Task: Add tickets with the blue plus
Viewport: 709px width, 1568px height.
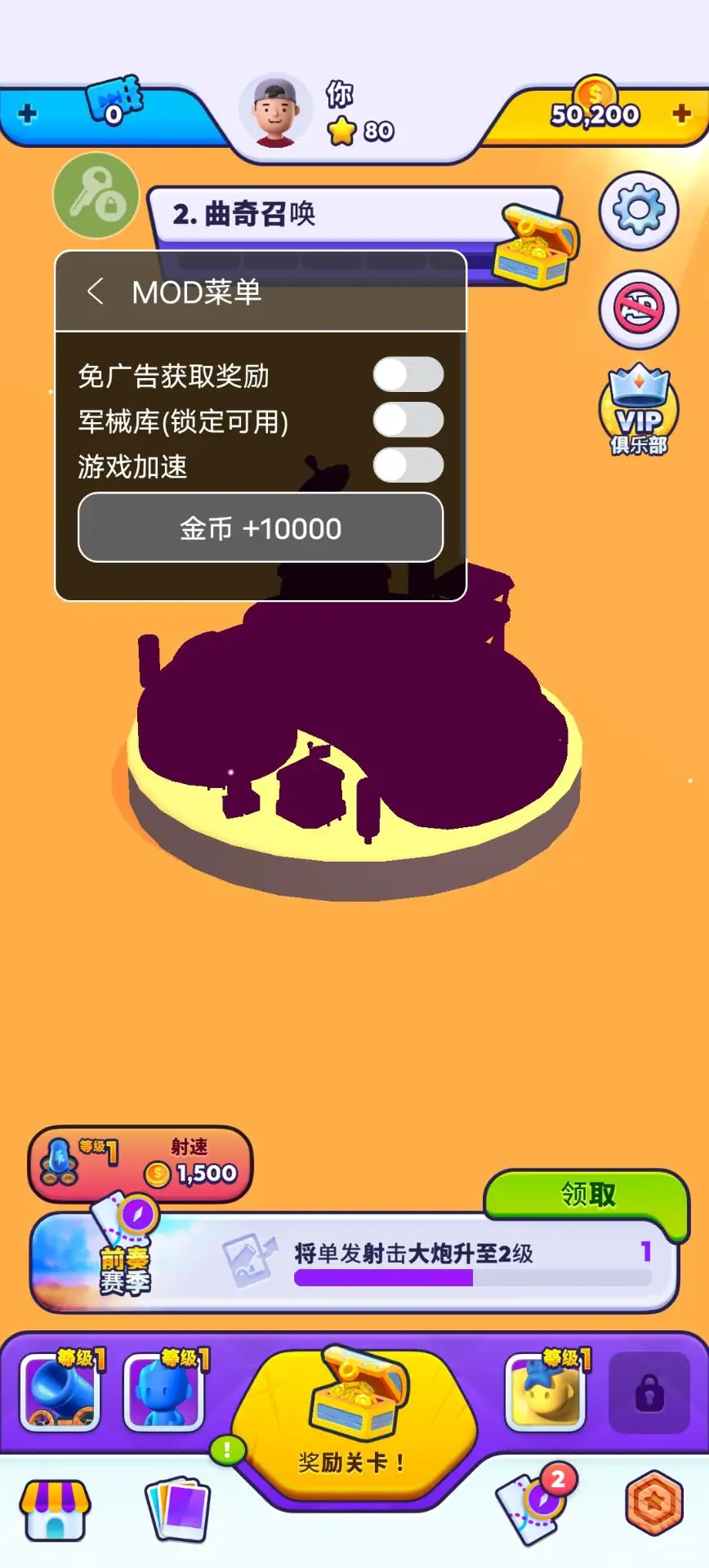Action: (x=27, y=114)
